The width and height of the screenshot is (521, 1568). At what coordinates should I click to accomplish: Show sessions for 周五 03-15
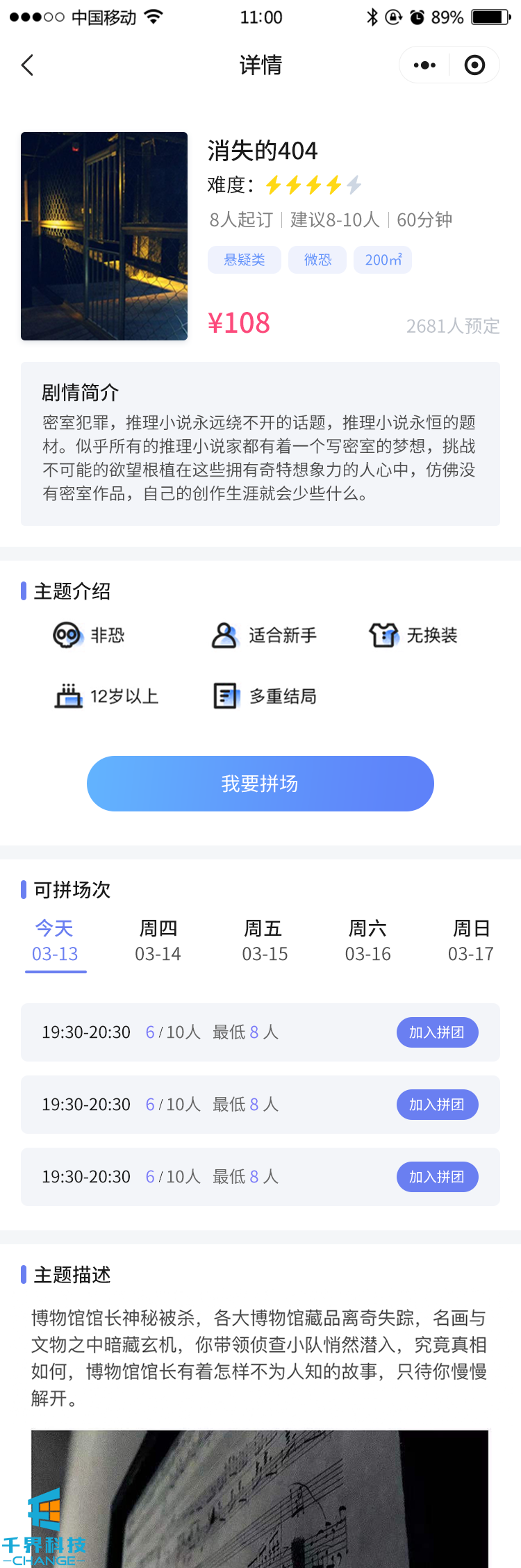coord(264,941)
